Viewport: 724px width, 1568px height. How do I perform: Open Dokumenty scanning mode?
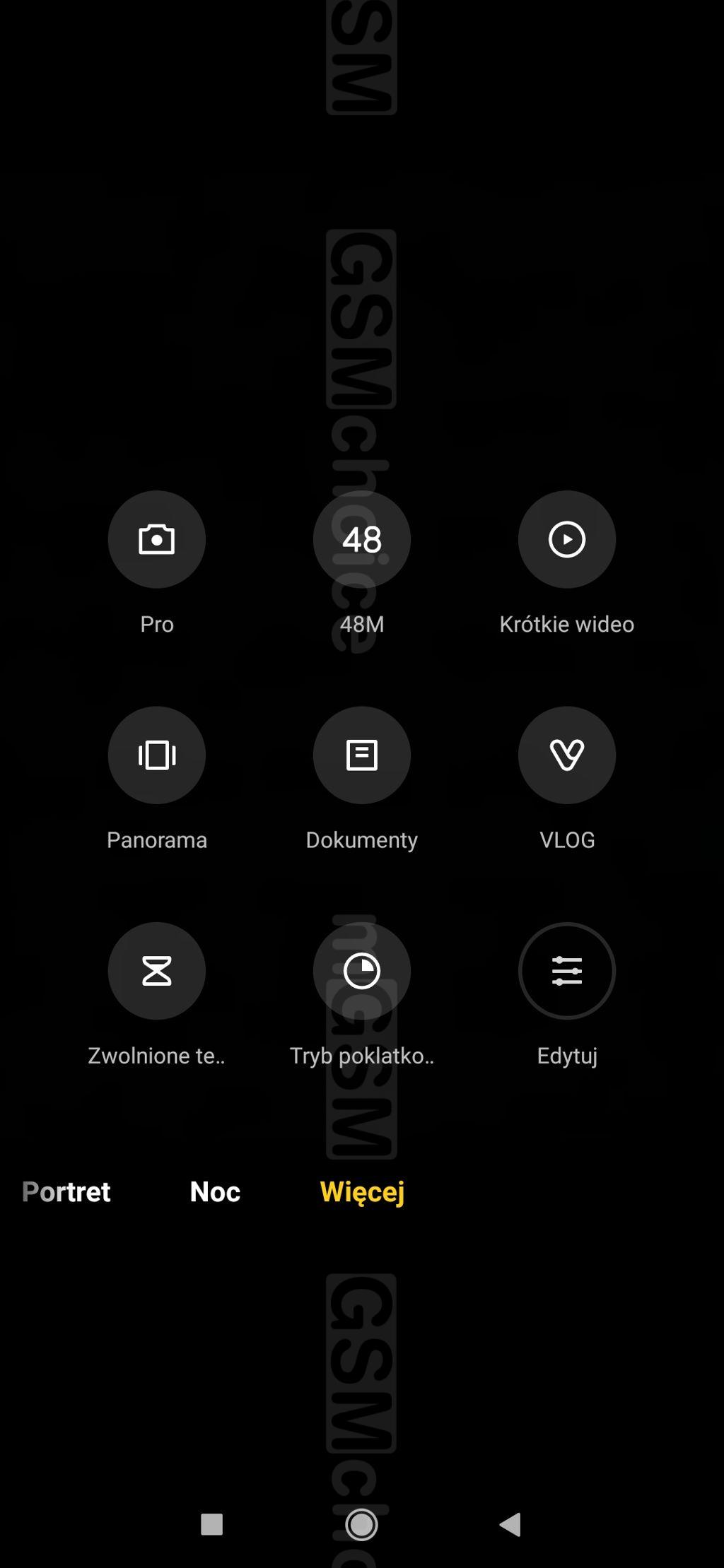click(x=361, y=755)
